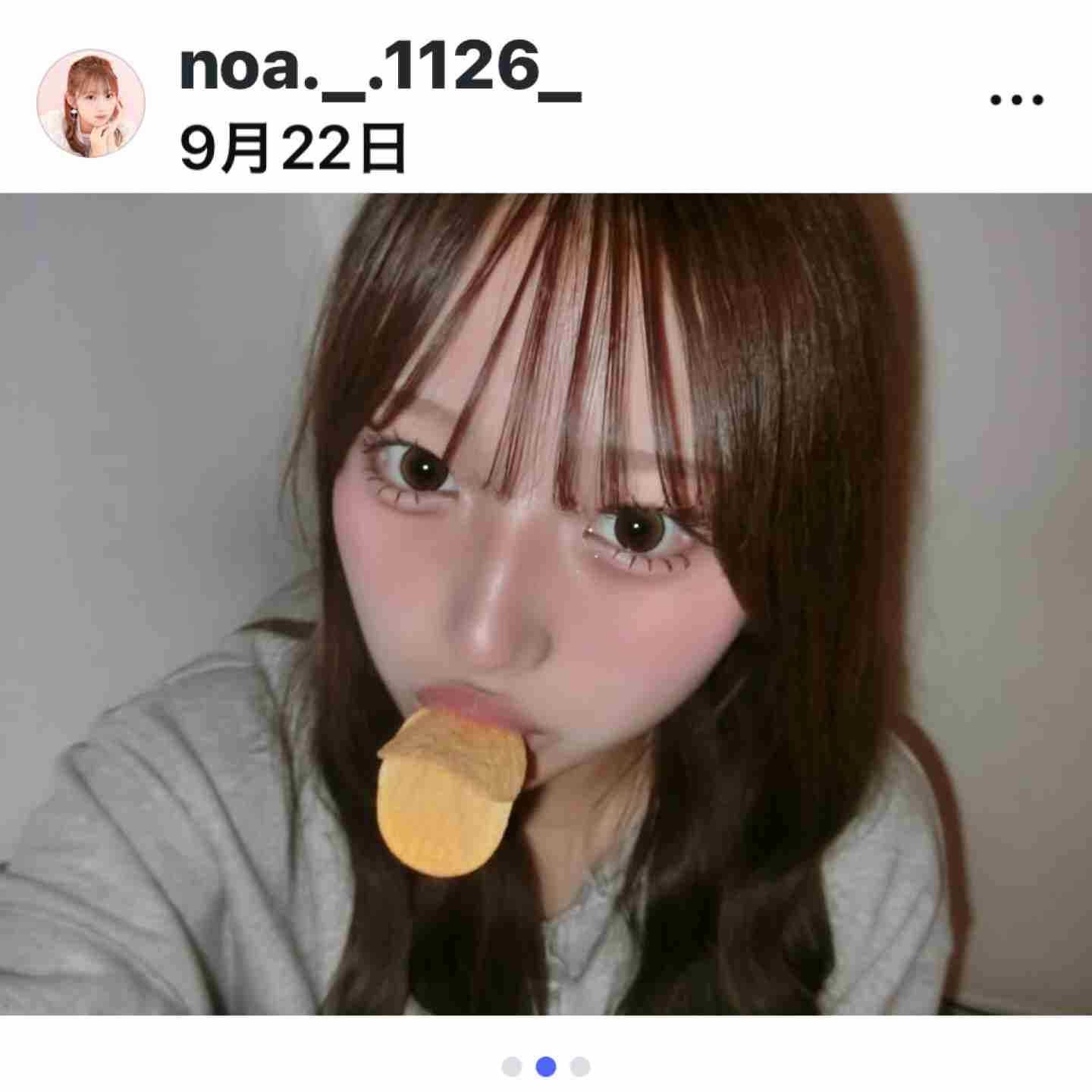Open the post photo
Viewport: 1092px width, 1092px height.
(x=546, y=604)
